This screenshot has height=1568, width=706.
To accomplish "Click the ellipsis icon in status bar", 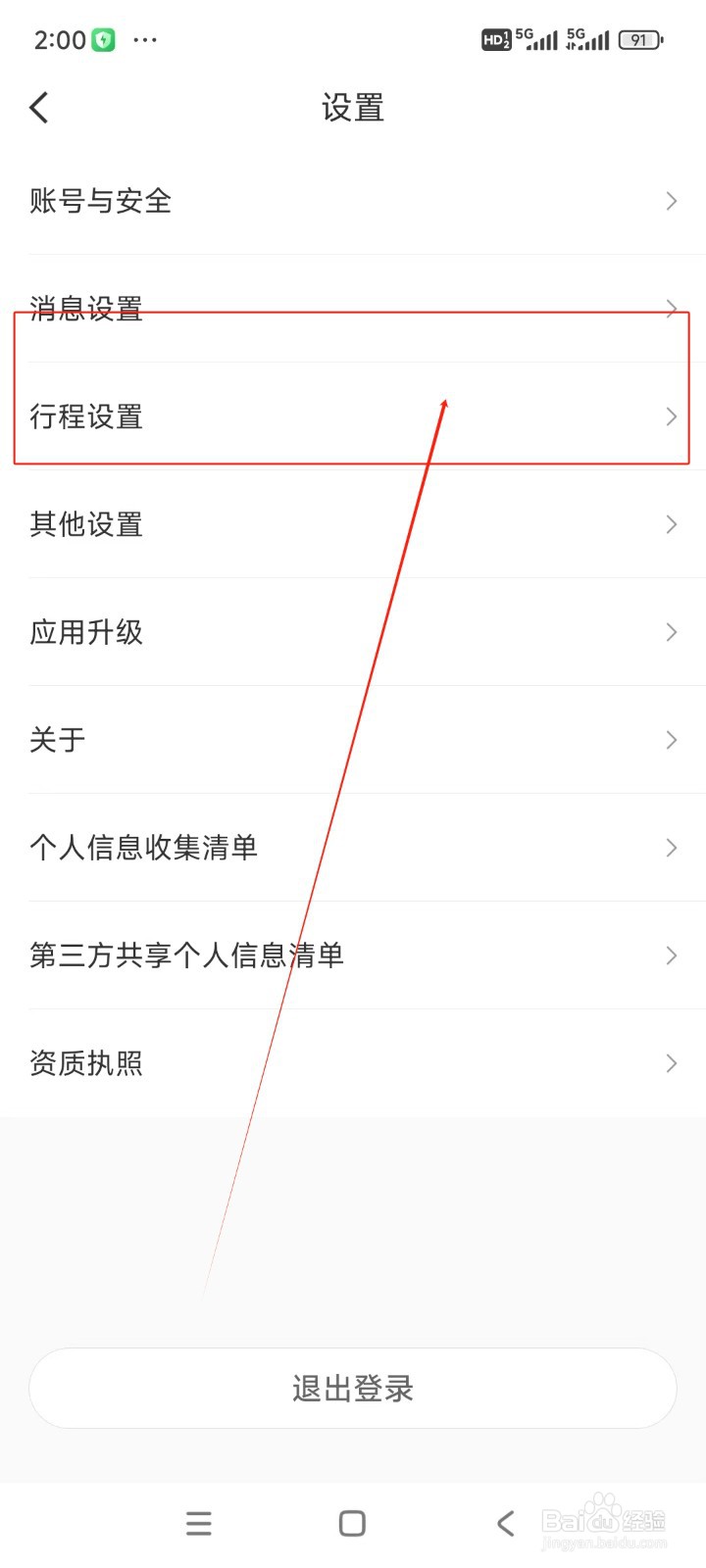I will tap(145, 40).
